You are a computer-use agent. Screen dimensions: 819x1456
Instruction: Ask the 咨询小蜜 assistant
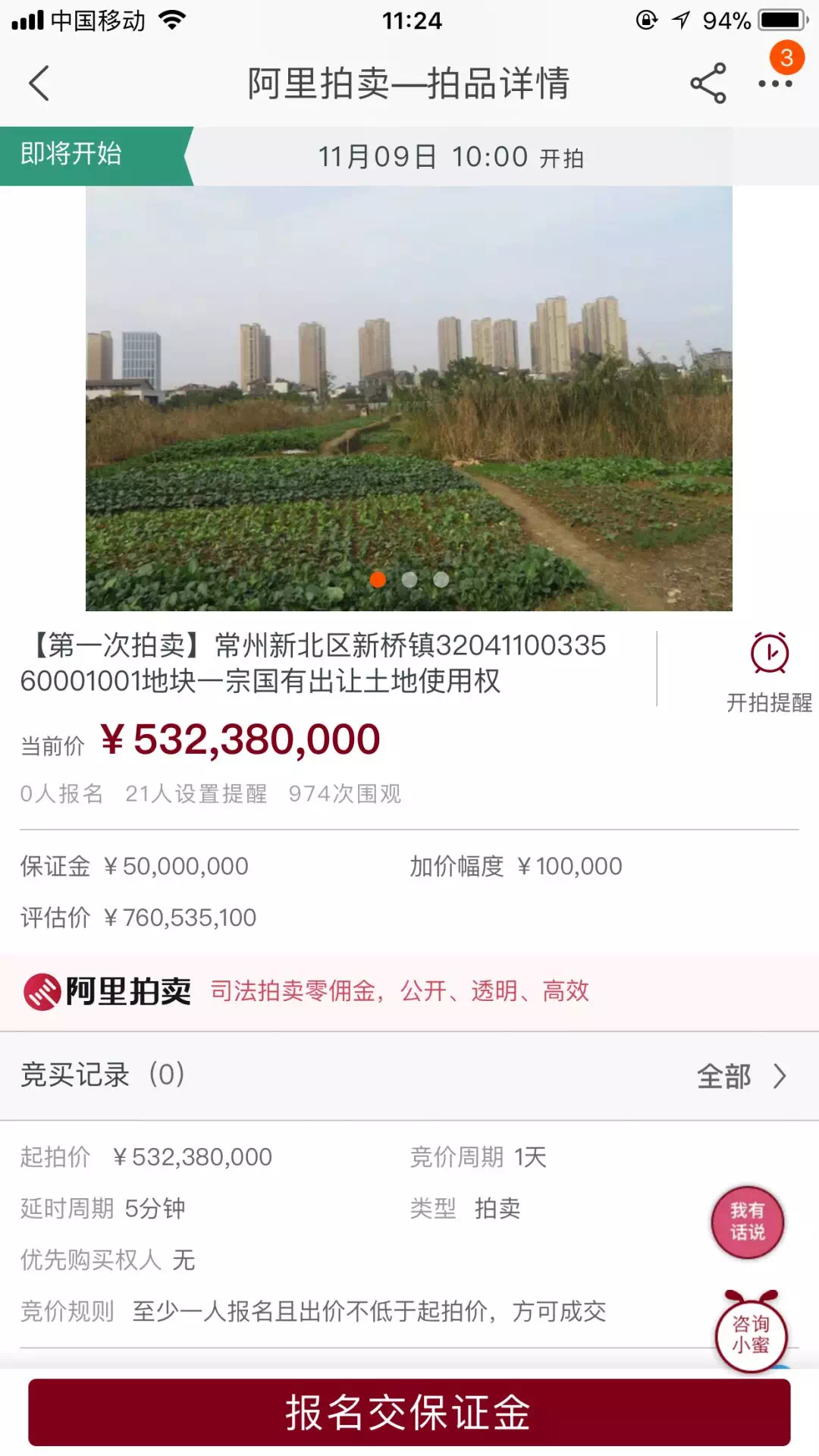(x=751, y=1334)
